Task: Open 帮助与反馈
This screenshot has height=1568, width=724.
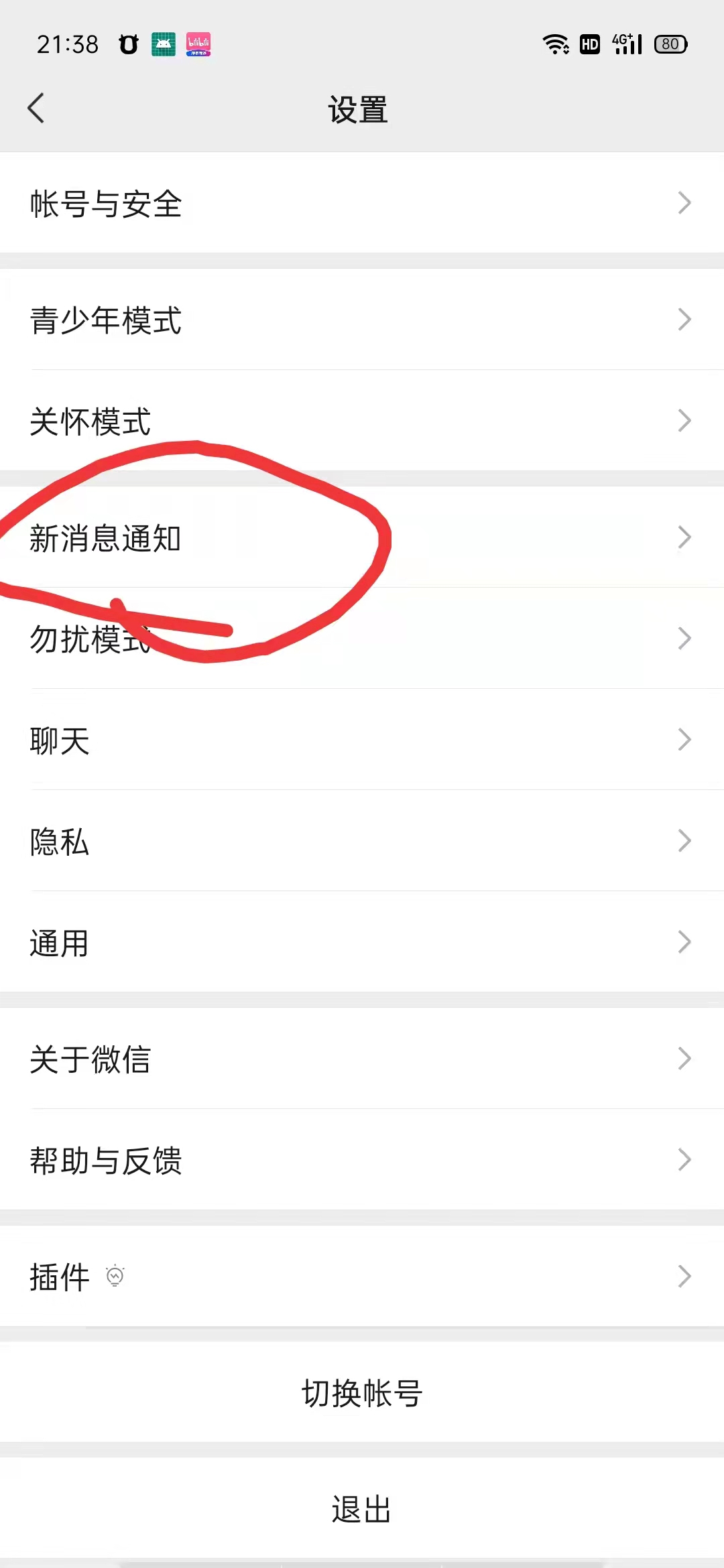Action: tap(362, 1160)
